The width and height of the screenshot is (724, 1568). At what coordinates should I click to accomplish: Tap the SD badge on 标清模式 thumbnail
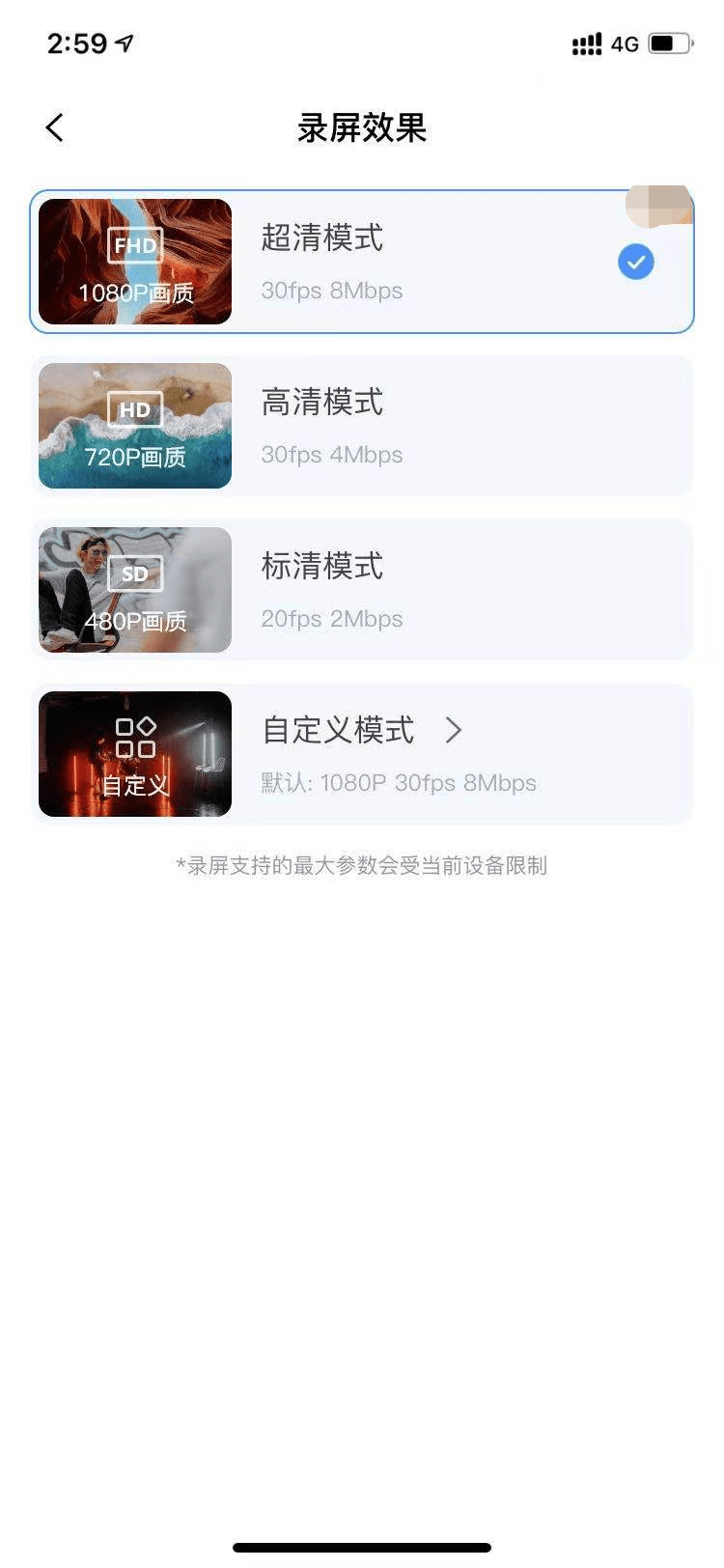click(134, 573)
